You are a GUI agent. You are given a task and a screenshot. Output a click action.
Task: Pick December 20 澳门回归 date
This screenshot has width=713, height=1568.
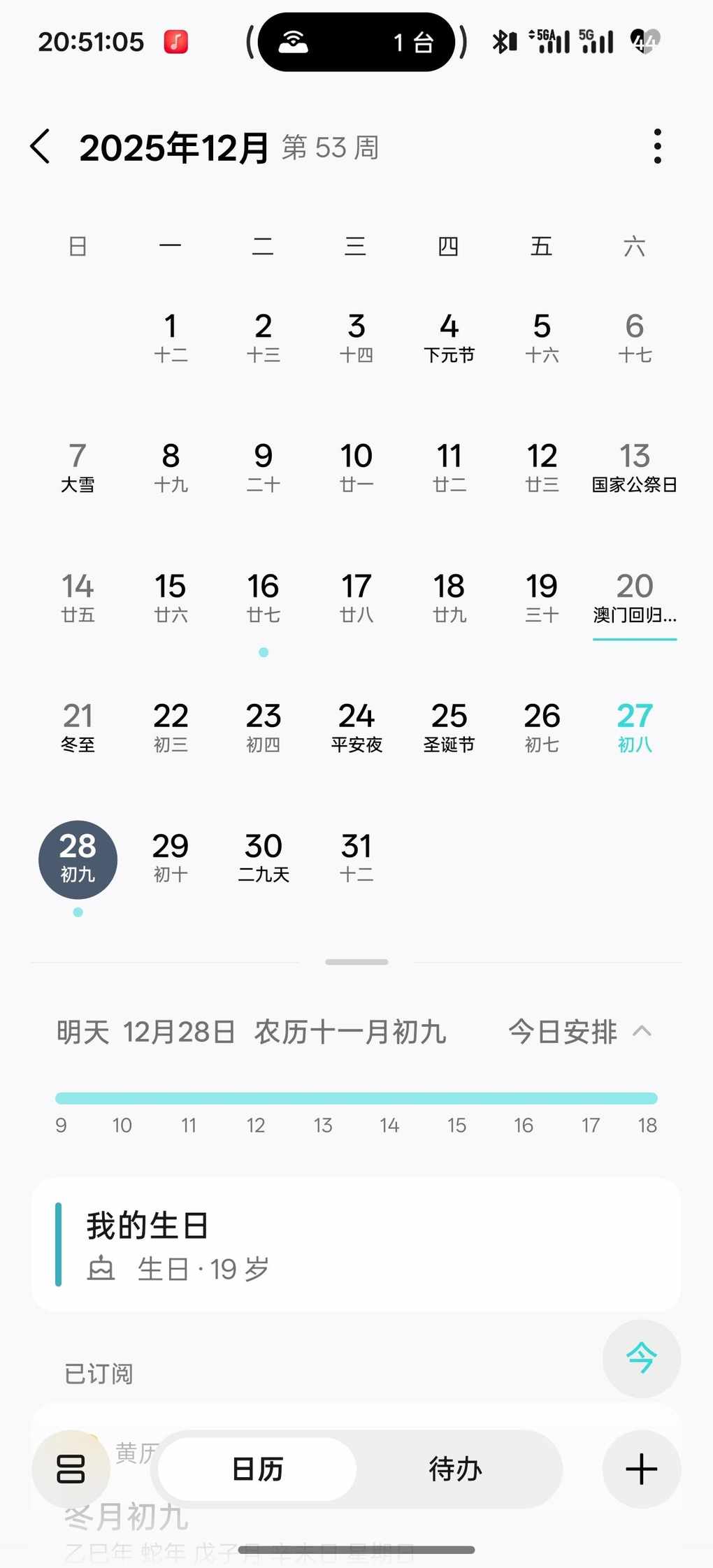634,598
